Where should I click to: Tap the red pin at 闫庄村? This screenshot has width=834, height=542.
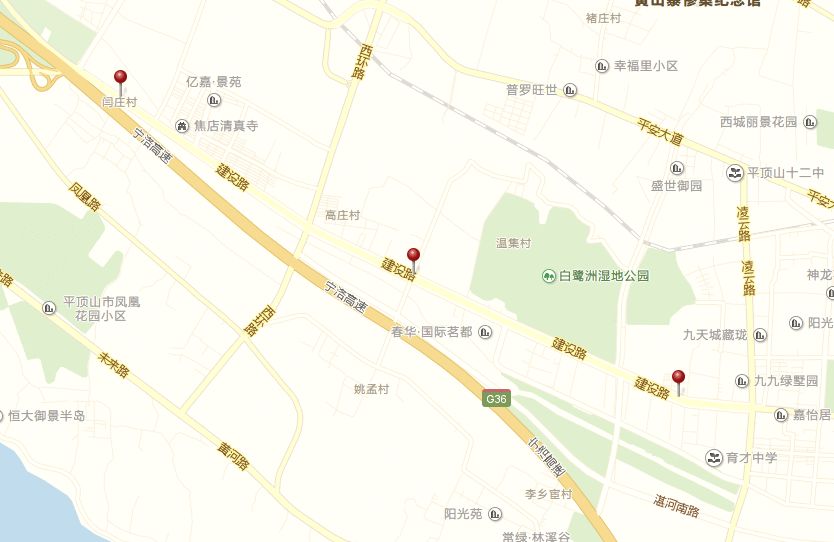[121, 78]
